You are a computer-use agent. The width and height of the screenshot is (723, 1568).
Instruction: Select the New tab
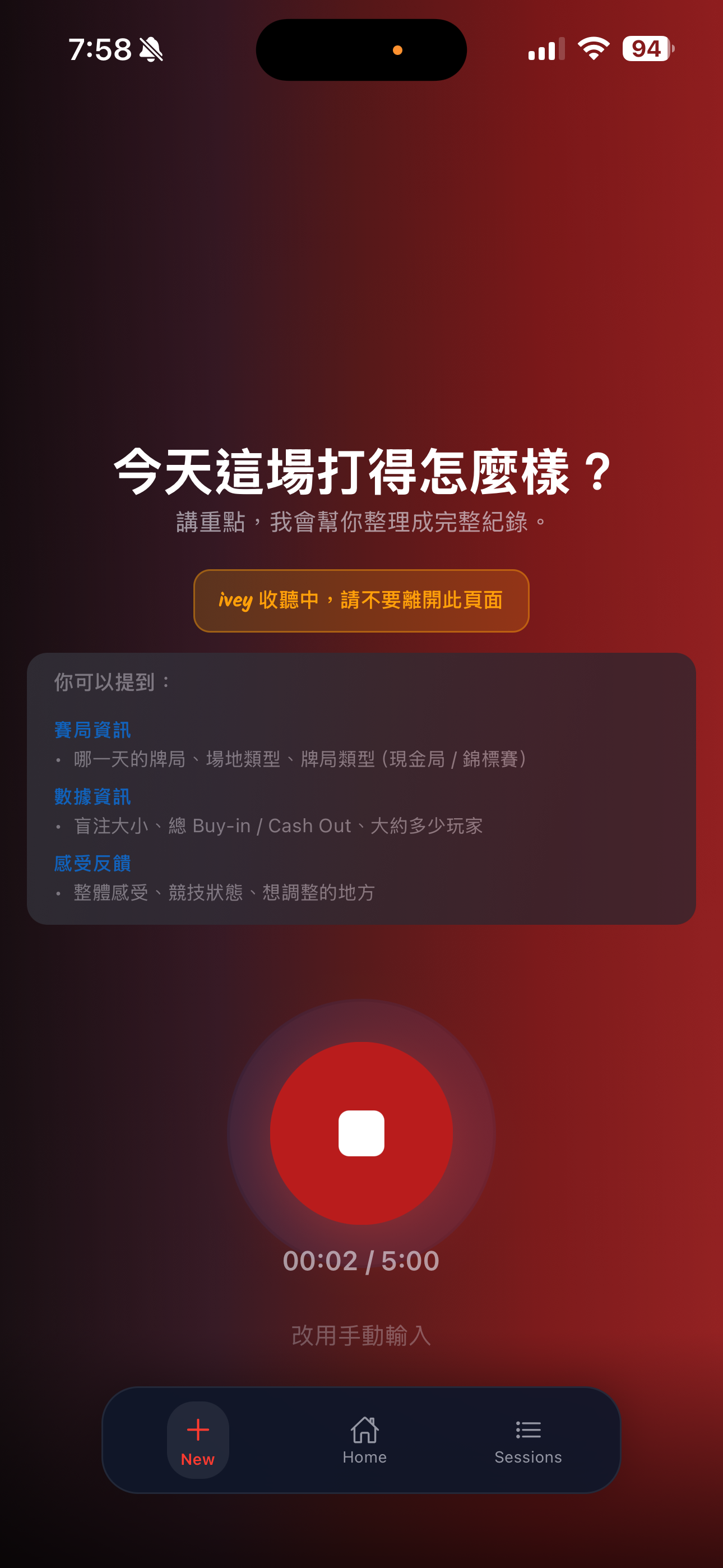tap(198, 1440)
